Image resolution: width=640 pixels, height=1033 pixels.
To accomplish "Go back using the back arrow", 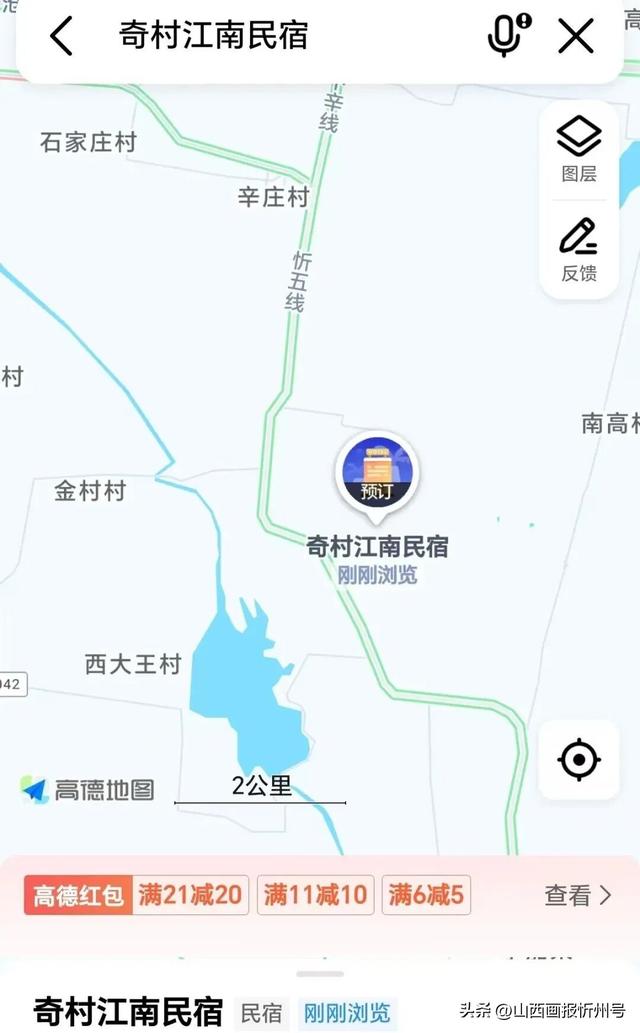I will click(62, 37).
